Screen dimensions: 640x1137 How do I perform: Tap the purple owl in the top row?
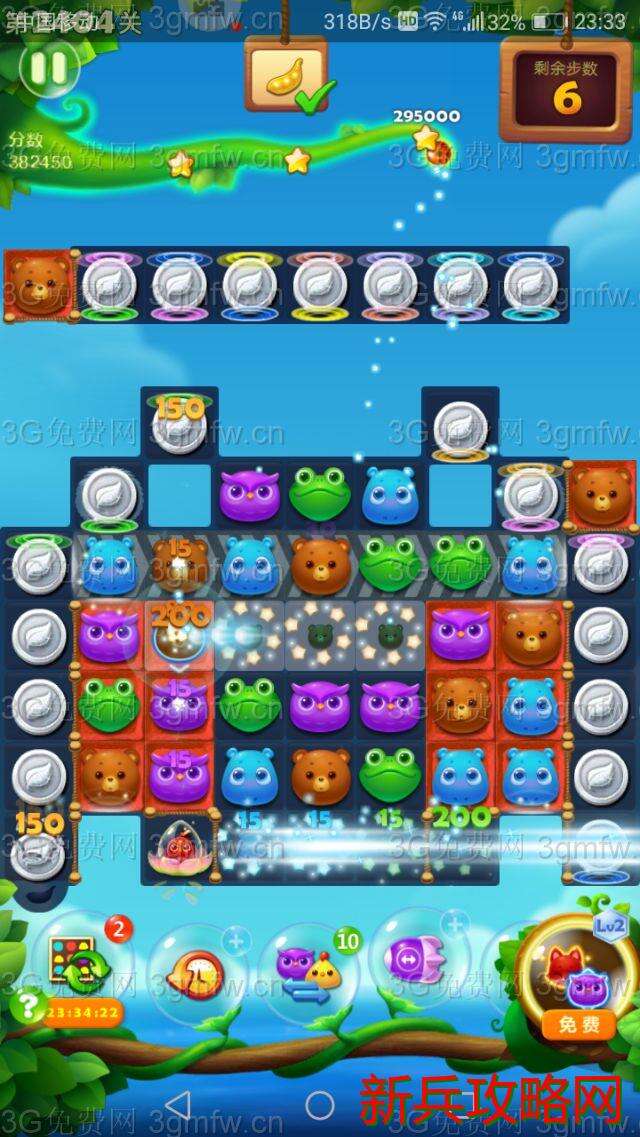coord(249,493)
